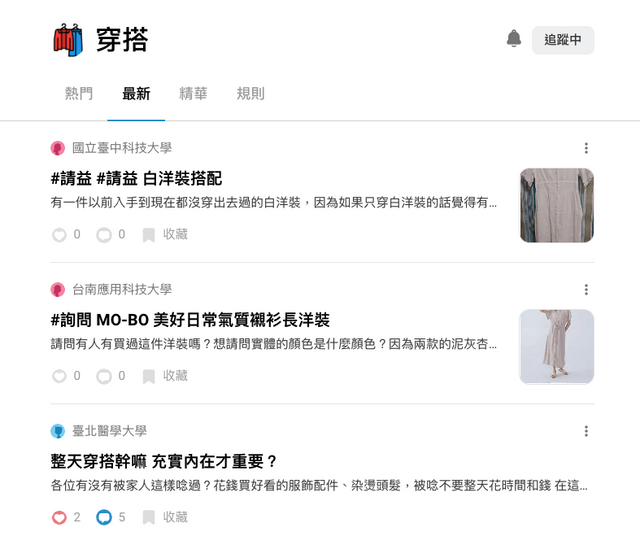Open the post 白洋裝搭配
Image resolution: width=640 pixels, height=541 pixels.
tap(136, 178)
